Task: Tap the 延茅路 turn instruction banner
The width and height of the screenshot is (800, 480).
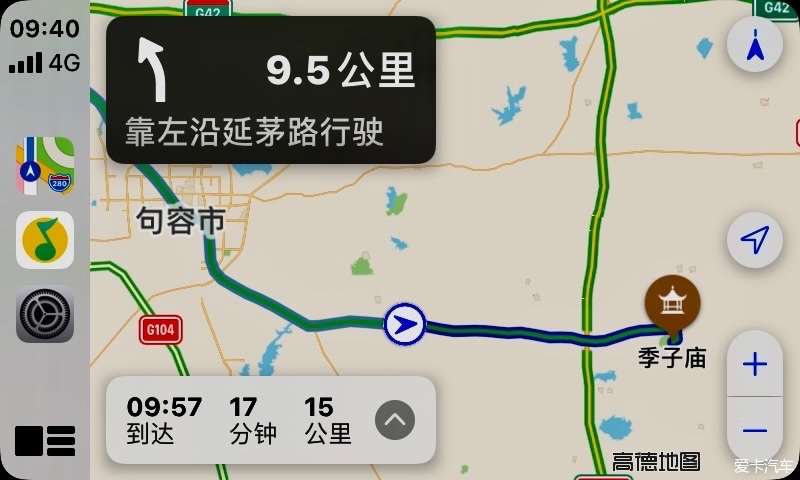Action: tap(270, 90)
